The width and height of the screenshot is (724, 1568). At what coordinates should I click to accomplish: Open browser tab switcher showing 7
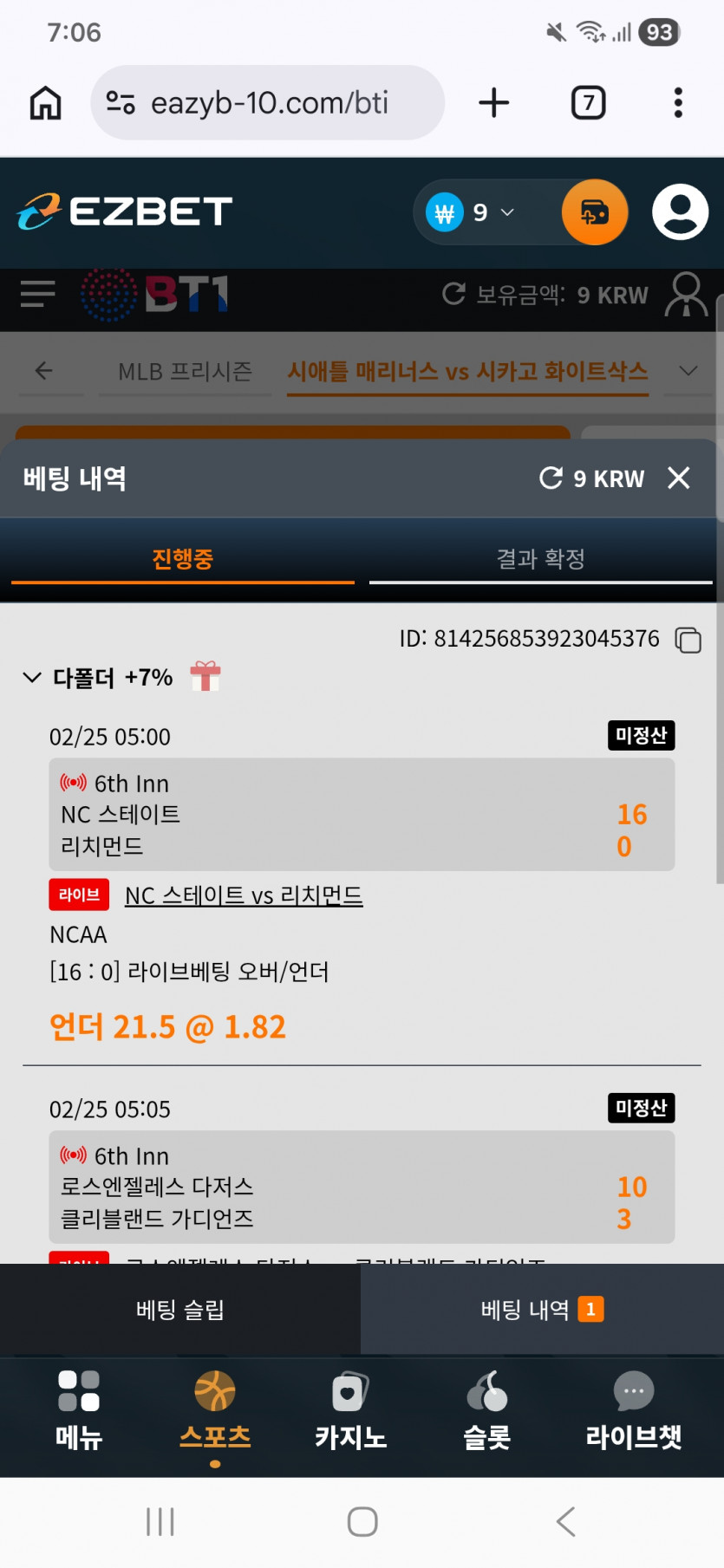pos(588,103)
